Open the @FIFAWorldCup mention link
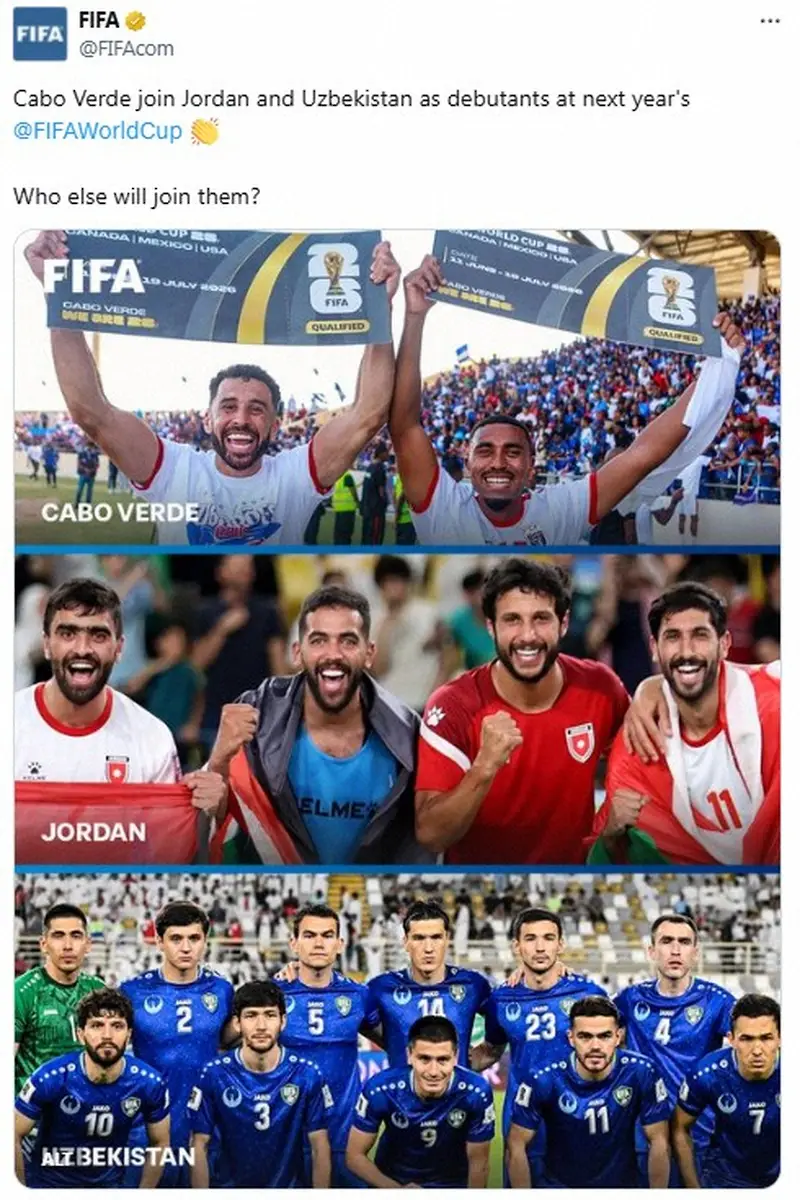Viewport: 800px width, 1200px height. click(97, 131)
